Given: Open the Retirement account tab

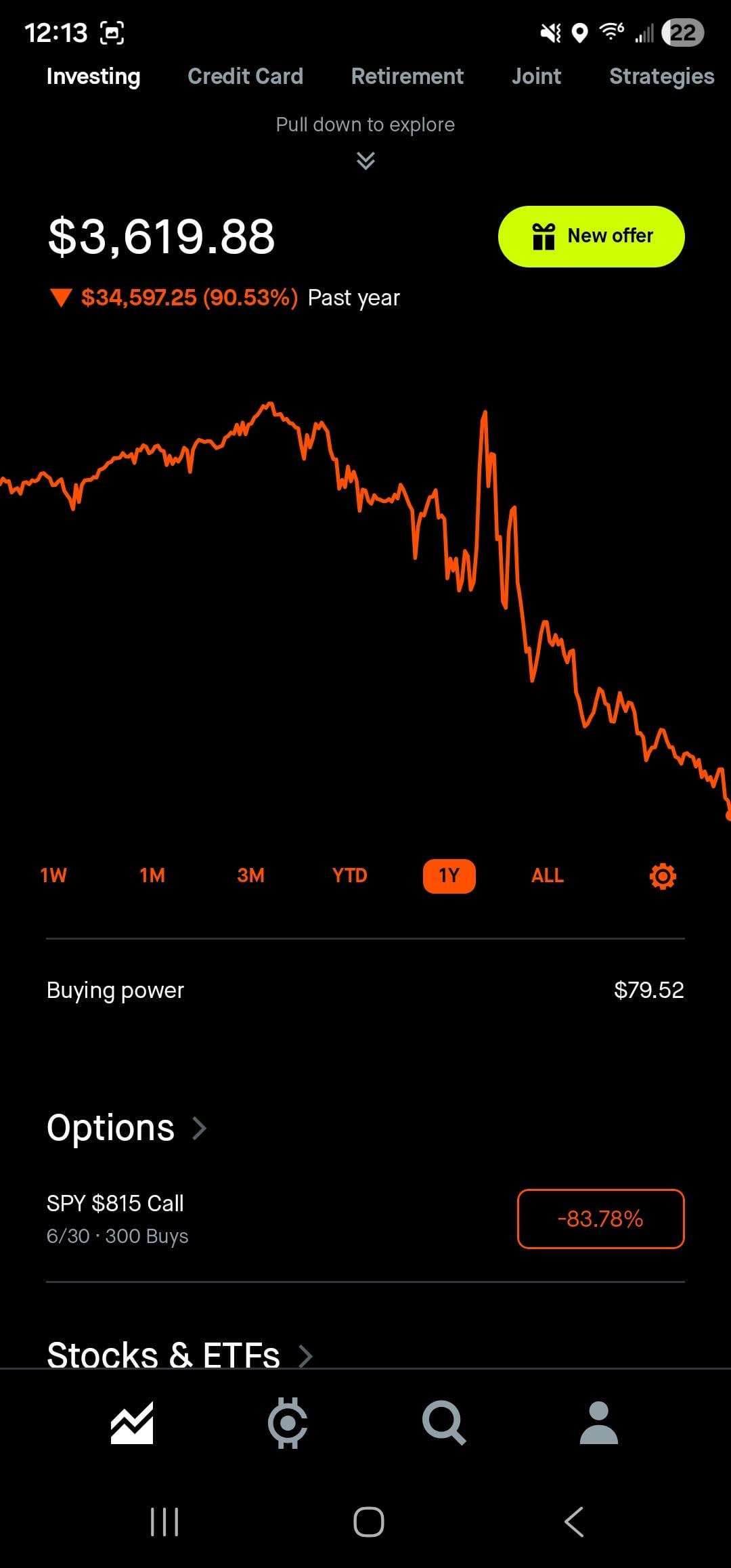Looking at the screenshot, I should pos(407,77).
